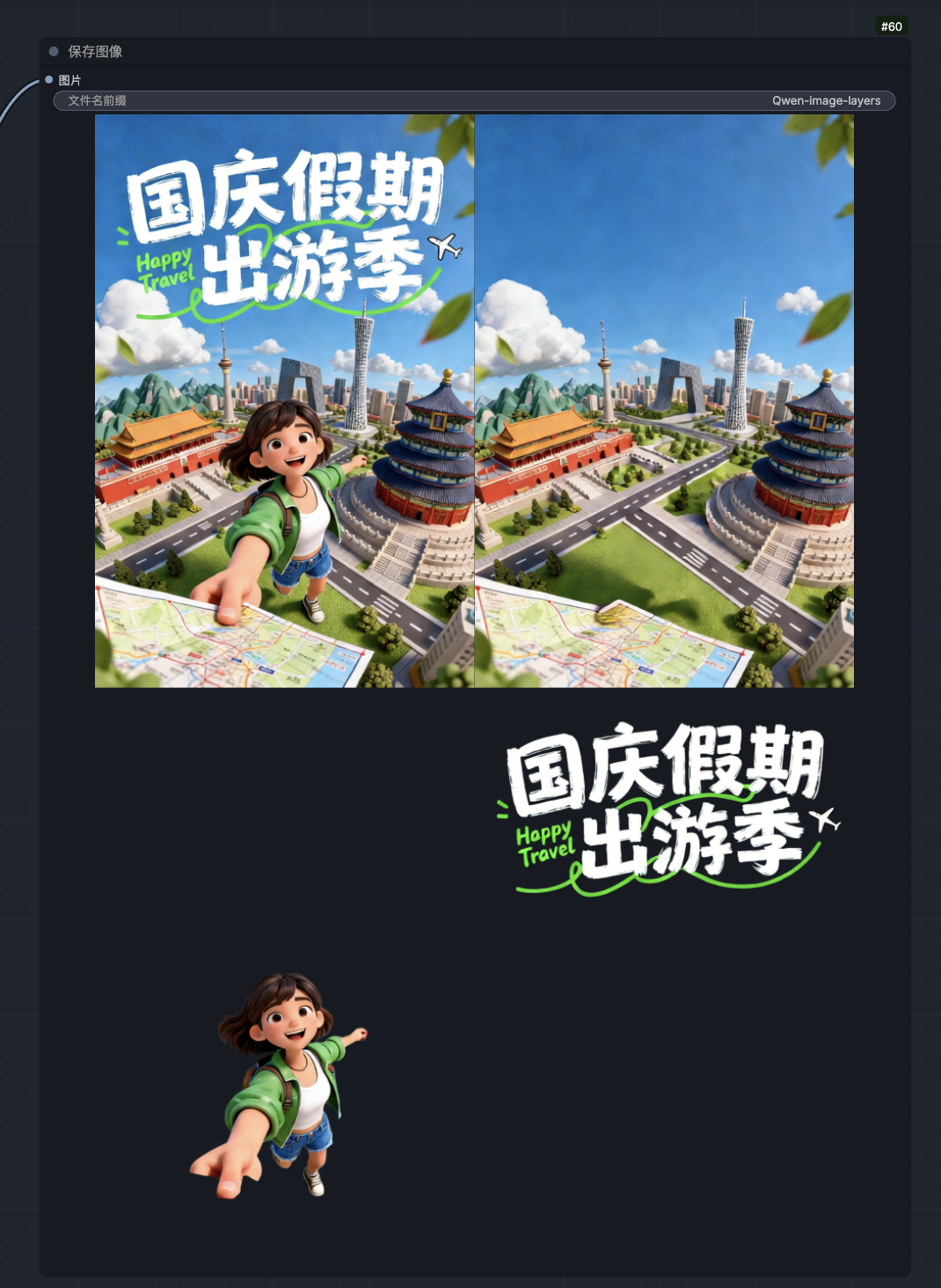Image resolution: width=941 pixels, height=1288 pixels.
Task: Open the cartoon girl character layer preview
Action: 281,1085
